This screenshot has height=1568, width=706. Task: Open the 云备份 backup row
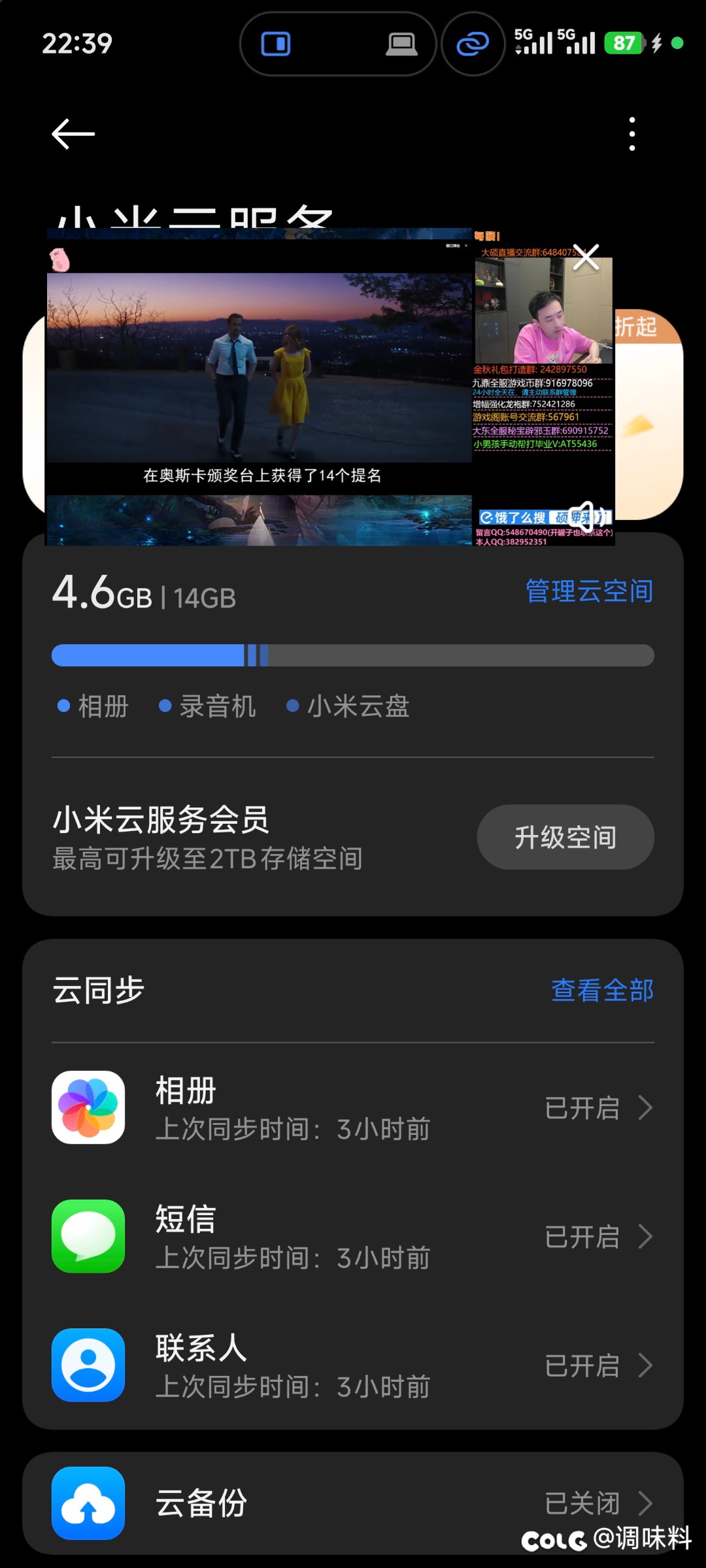pyautogui.click(x=353, y=1503)
